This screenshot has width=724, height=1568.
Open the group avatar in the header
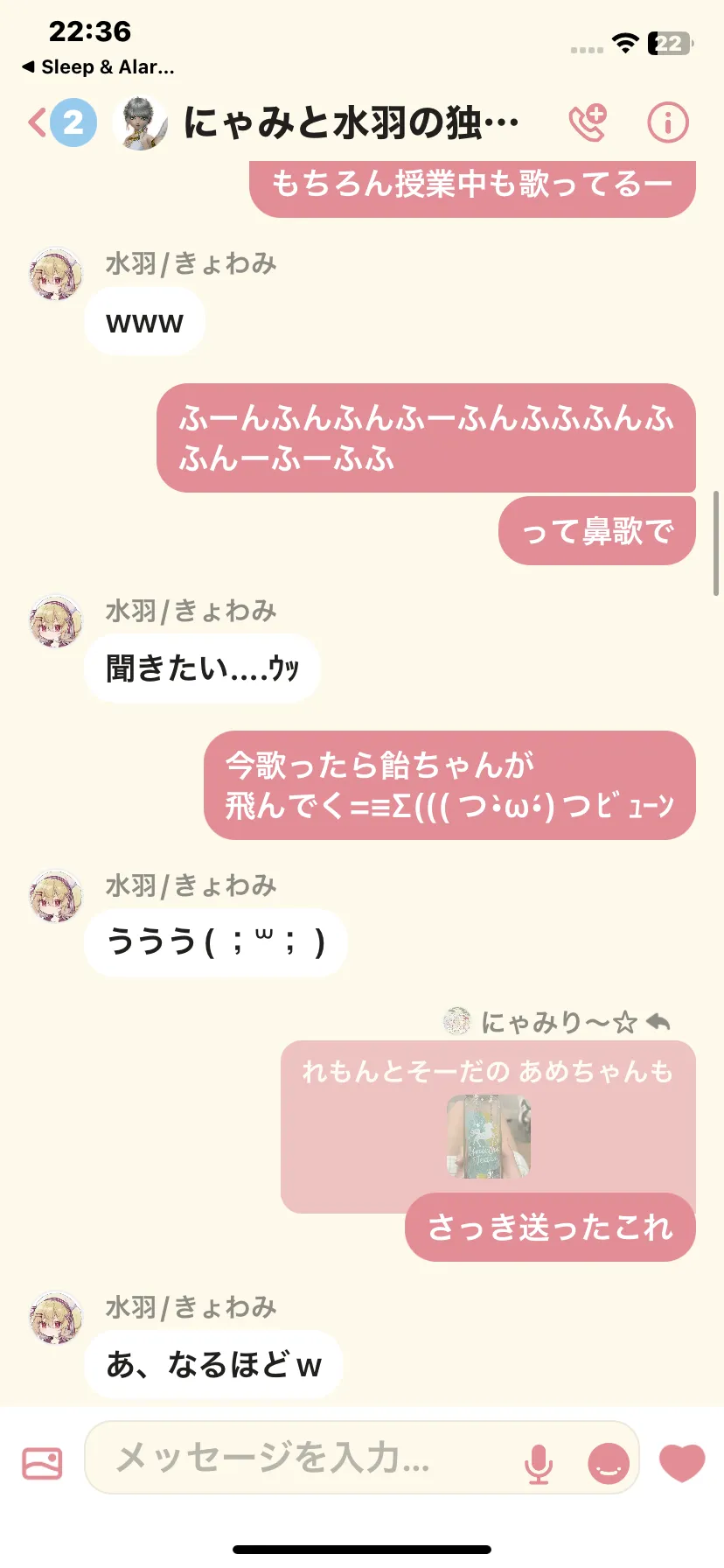[140, 122]
